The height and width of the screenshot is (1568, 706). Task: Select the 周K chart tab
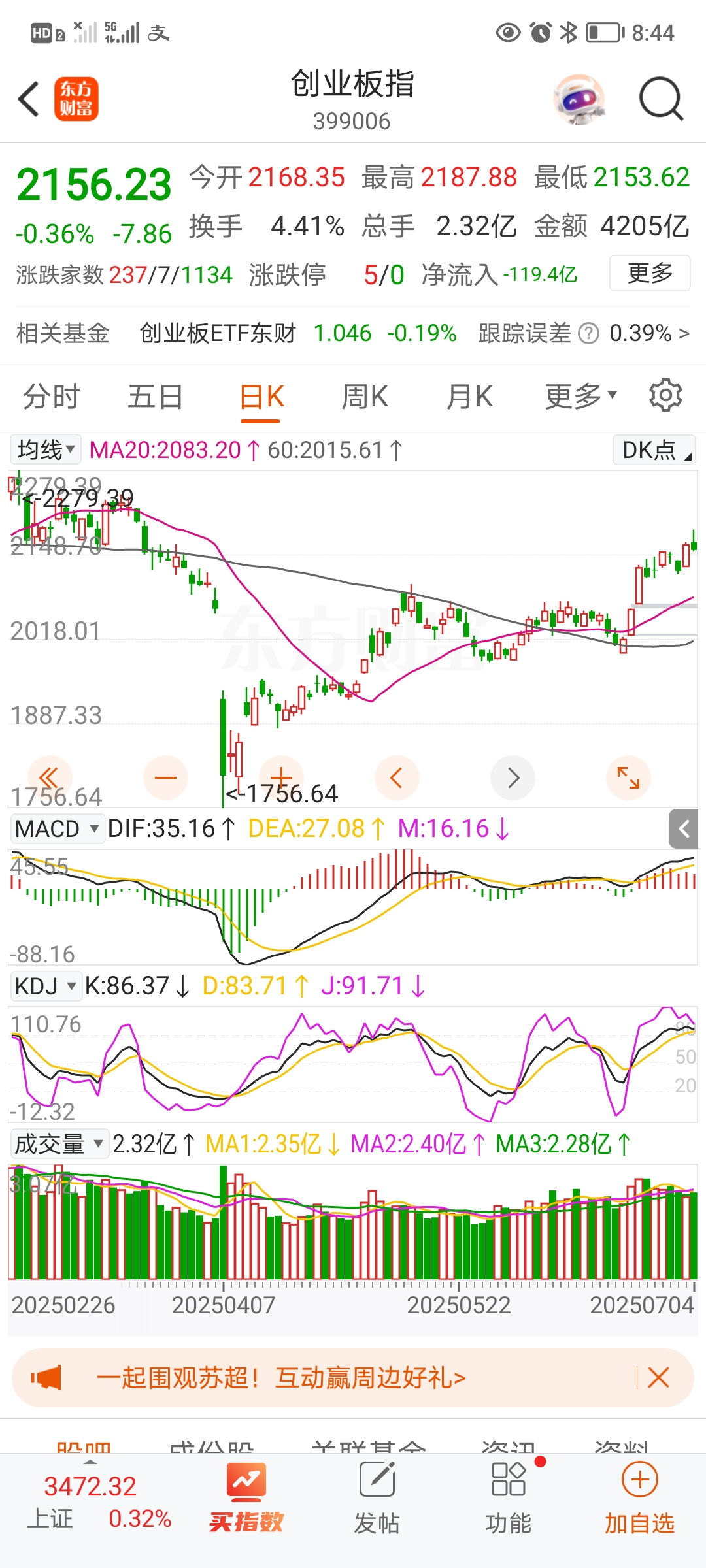(x=365, y=397)
